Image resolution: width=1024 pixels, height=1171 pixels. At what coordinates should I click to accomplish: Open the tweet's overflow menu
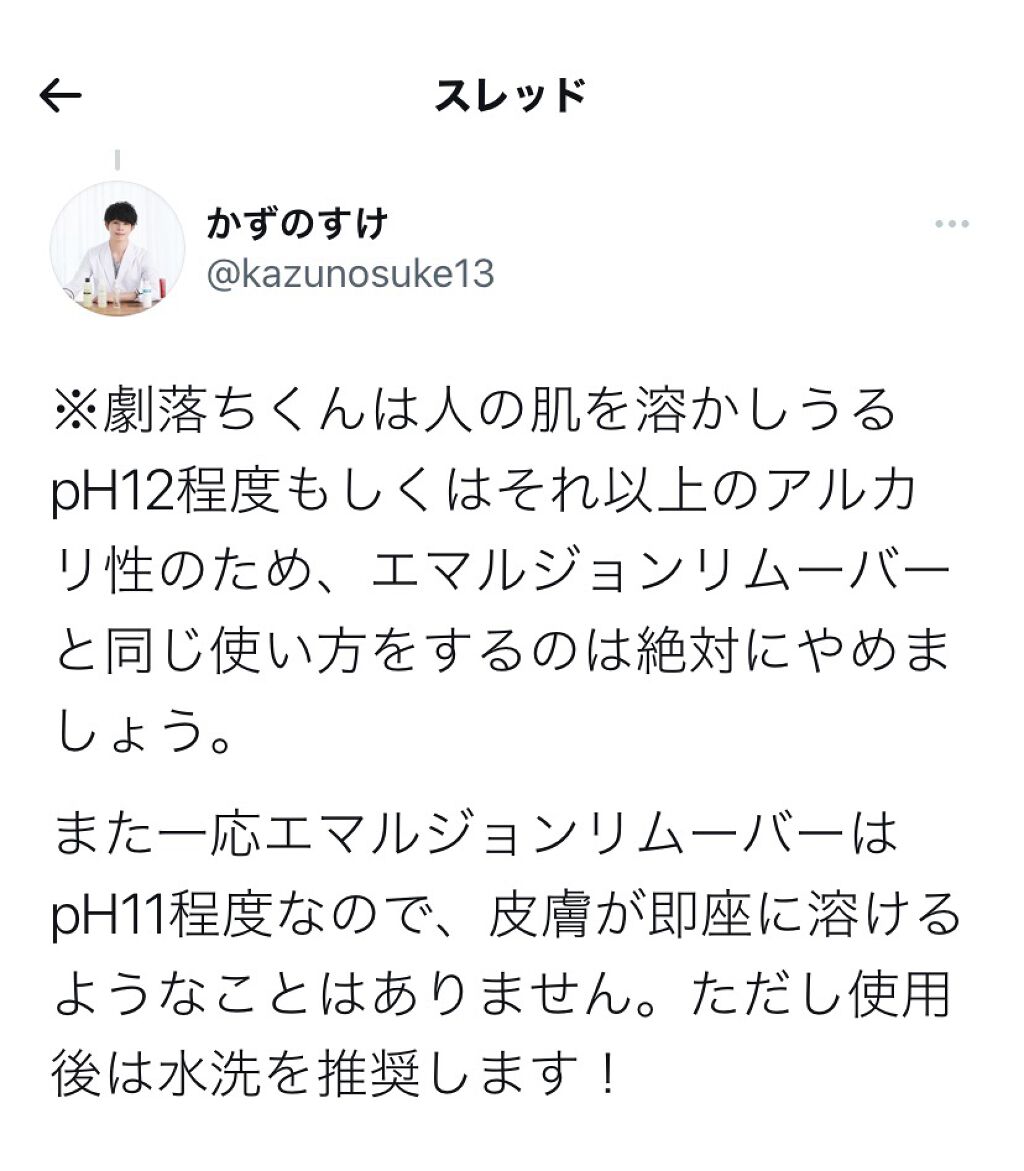pos(951,225)
